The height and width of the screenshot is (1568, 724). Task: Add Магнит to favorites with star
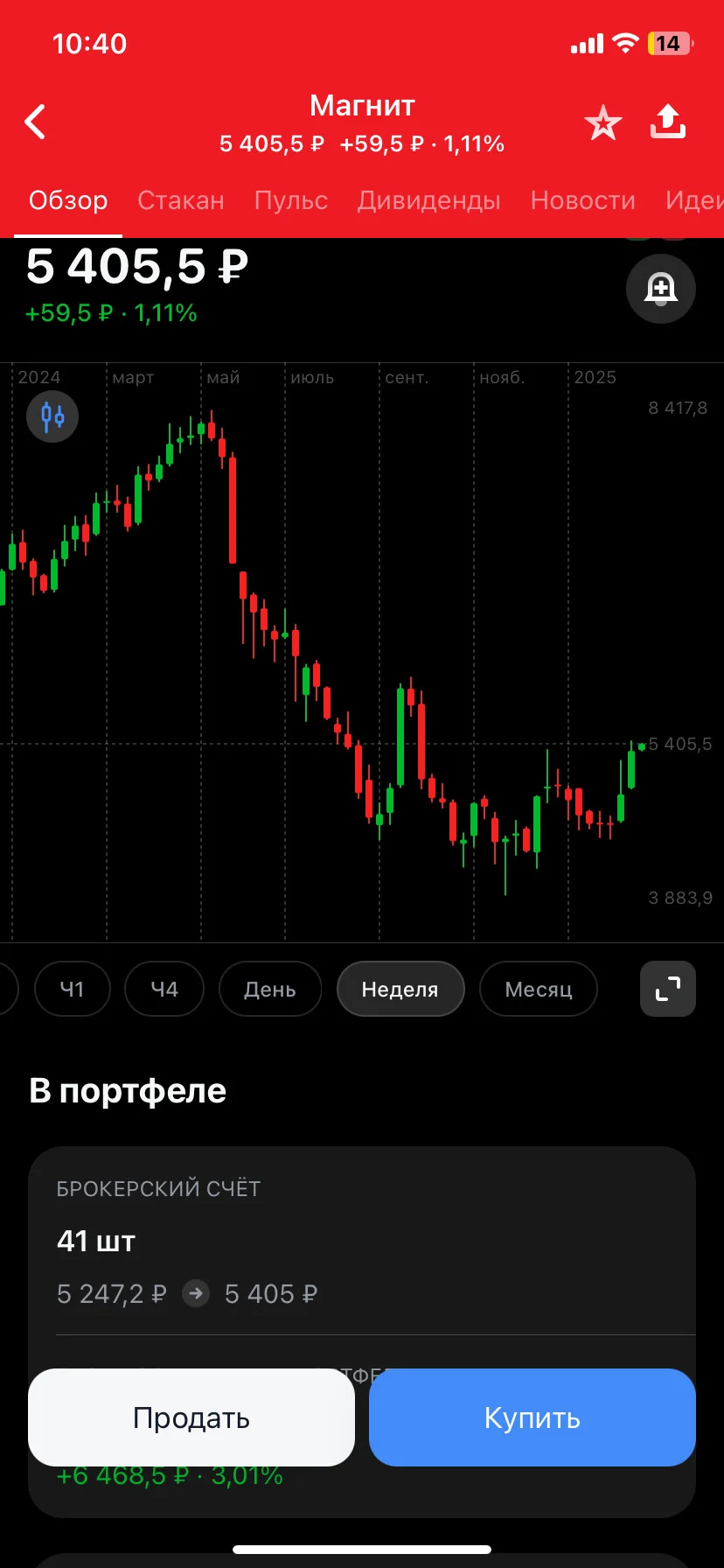[x=602, y=122]
